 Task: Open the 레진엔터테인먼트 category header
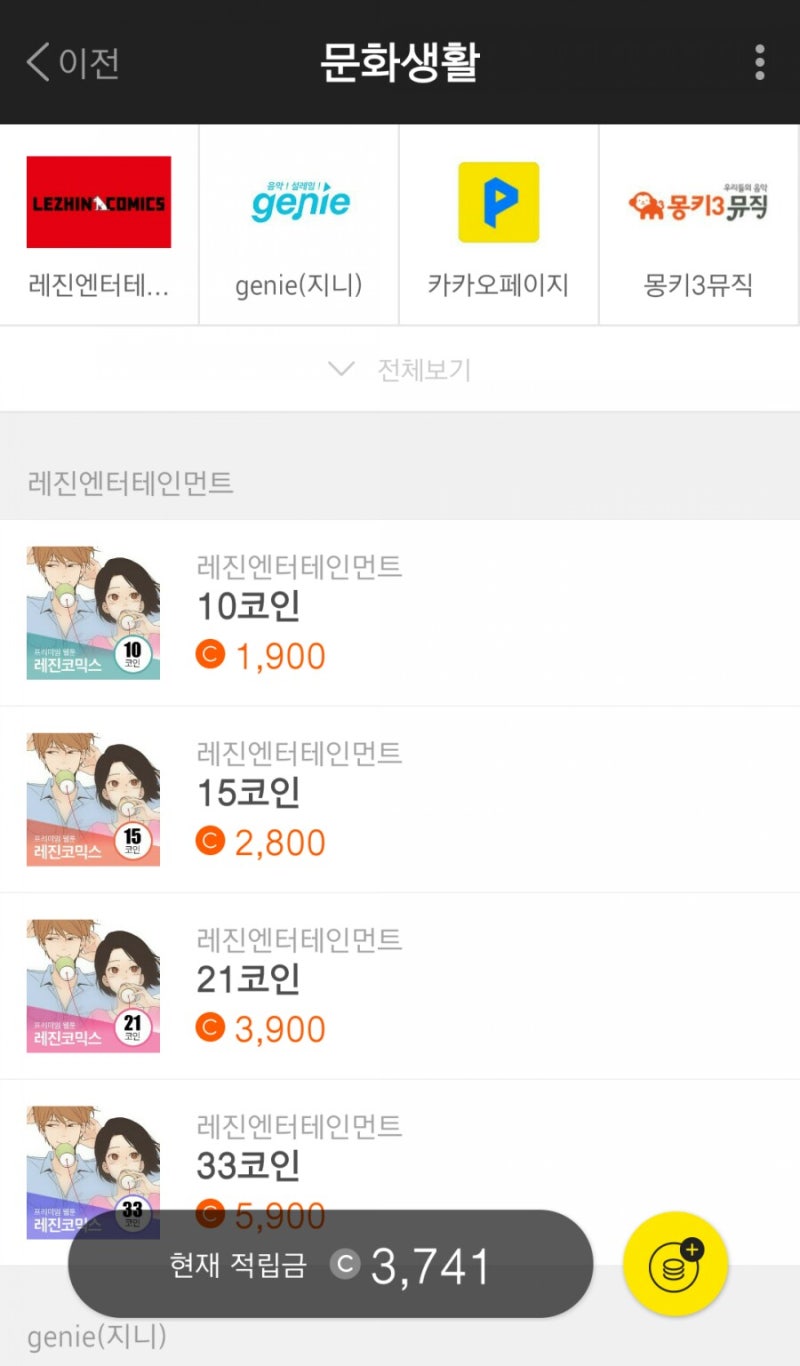coord(130,482)
